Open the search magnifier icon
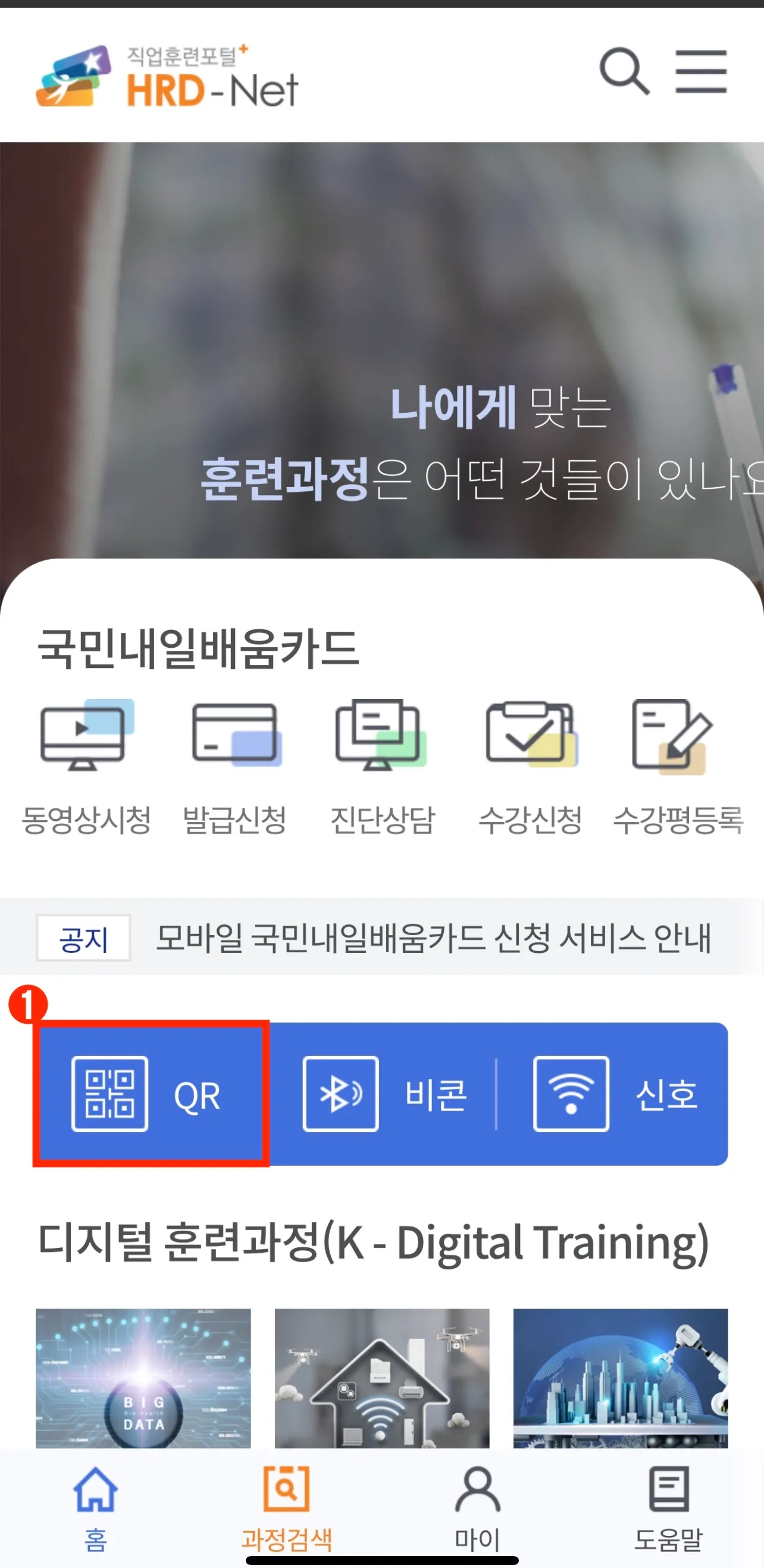This screenshot has height=1568, width=764. coord(624,71)
